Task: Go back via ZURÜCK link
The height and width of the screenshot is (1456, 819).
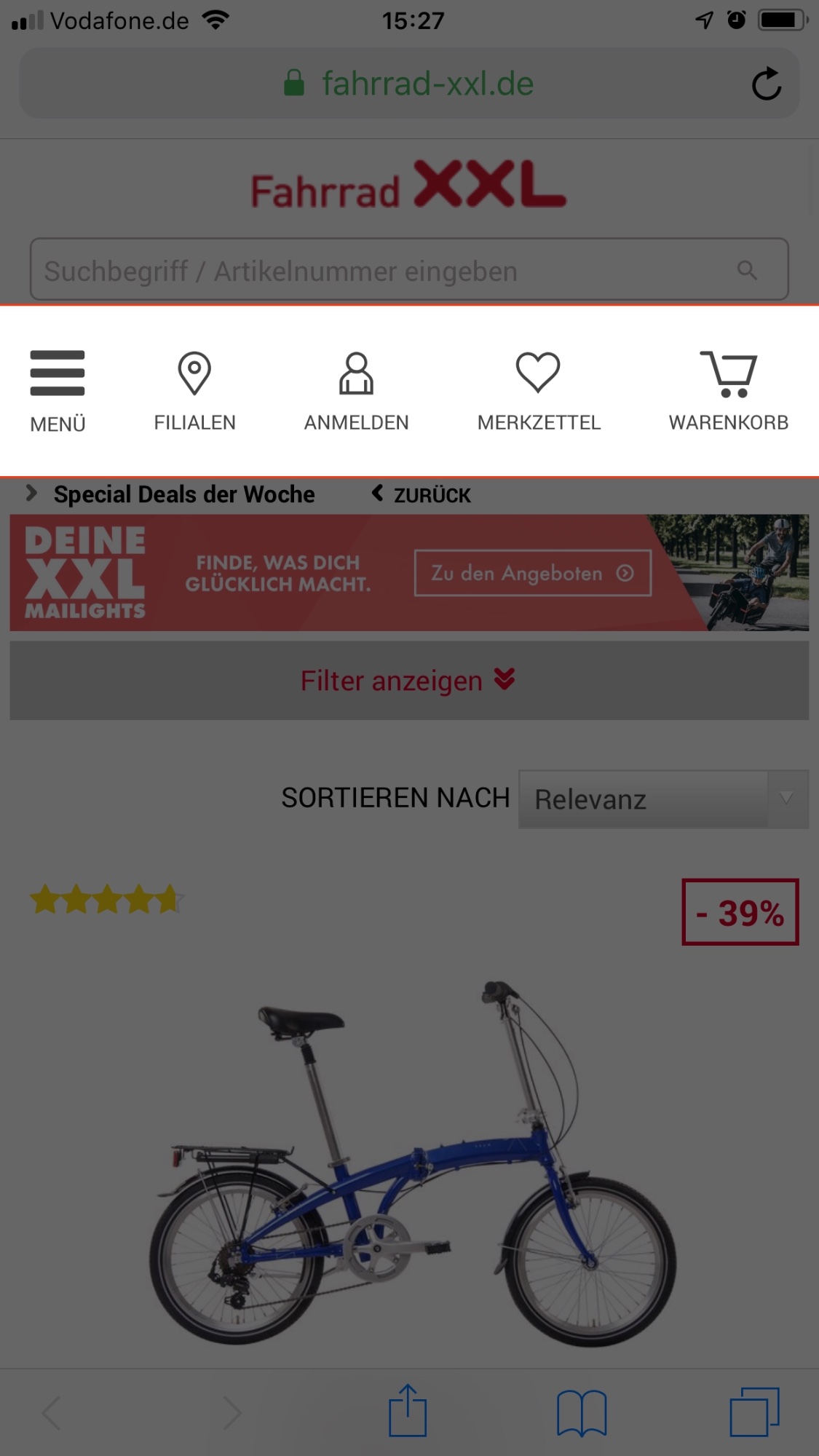Action: click(422, 495)
